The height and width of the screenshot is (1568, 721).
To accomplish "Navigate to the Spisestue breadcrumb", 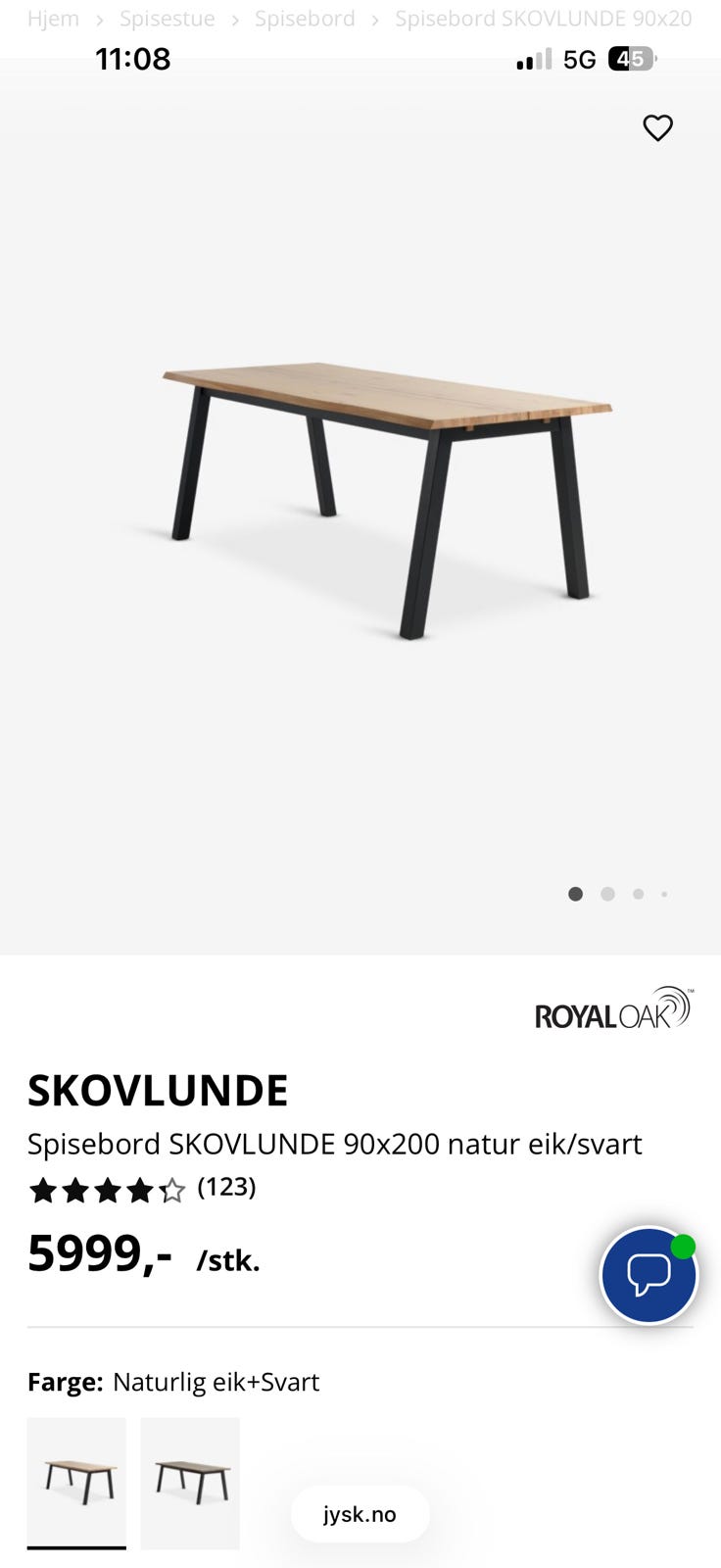I will (168, 18).
